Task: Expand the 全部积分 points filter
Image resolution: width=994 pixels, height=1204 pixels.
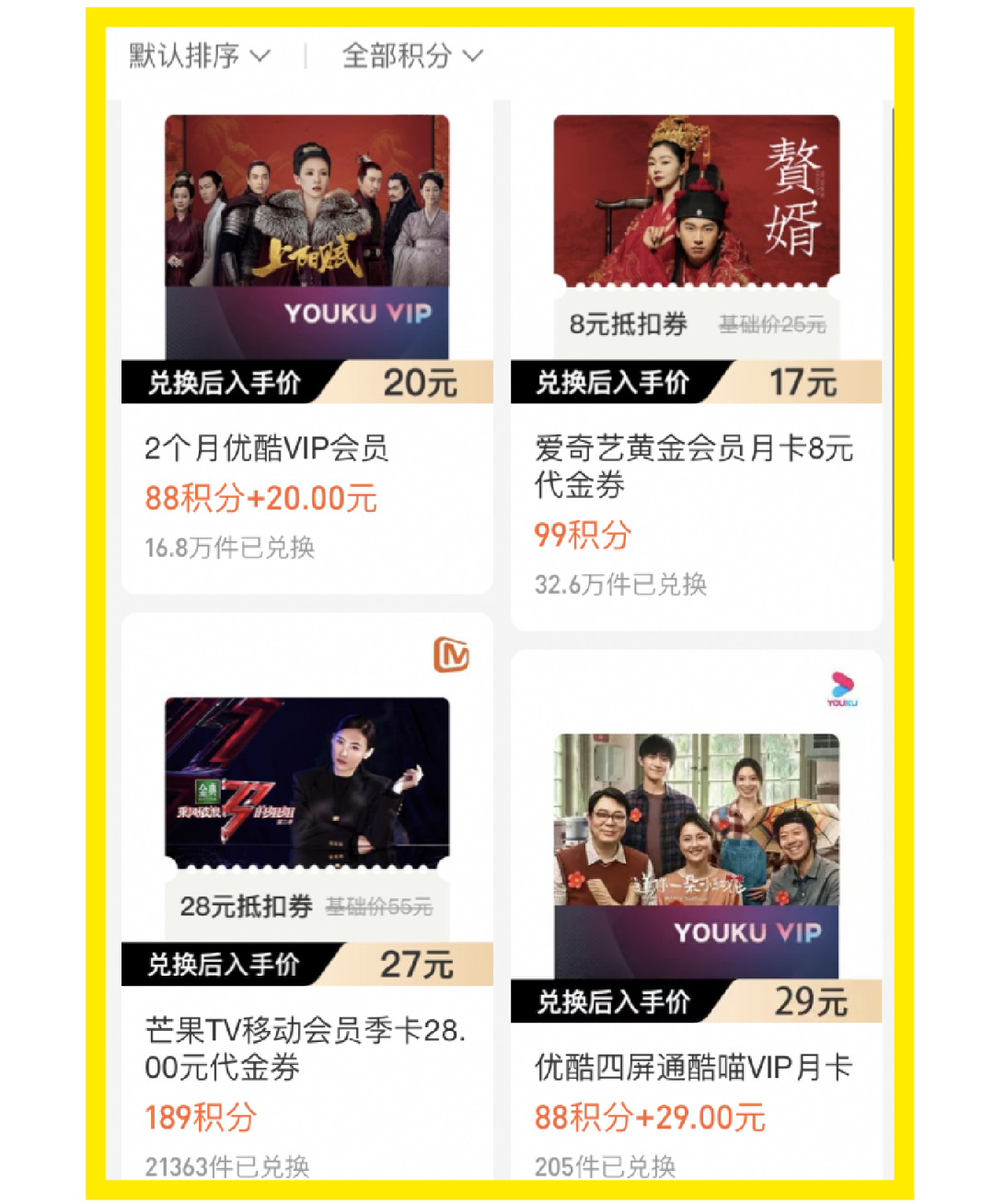Action: click(411, 56)
